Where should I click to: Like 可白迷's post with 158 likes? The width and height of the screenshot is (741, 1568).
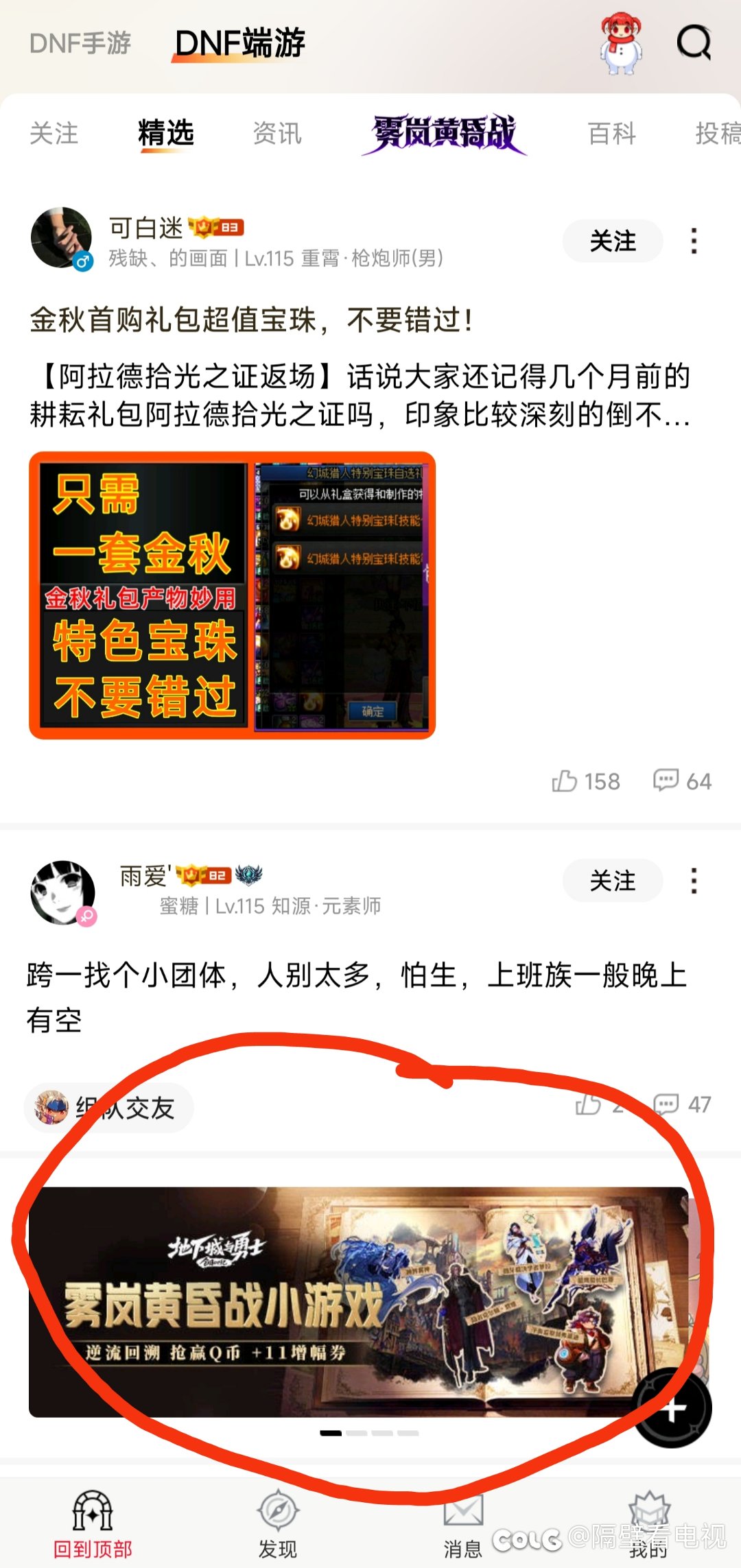pyautogui.click(x=586, y=781)
